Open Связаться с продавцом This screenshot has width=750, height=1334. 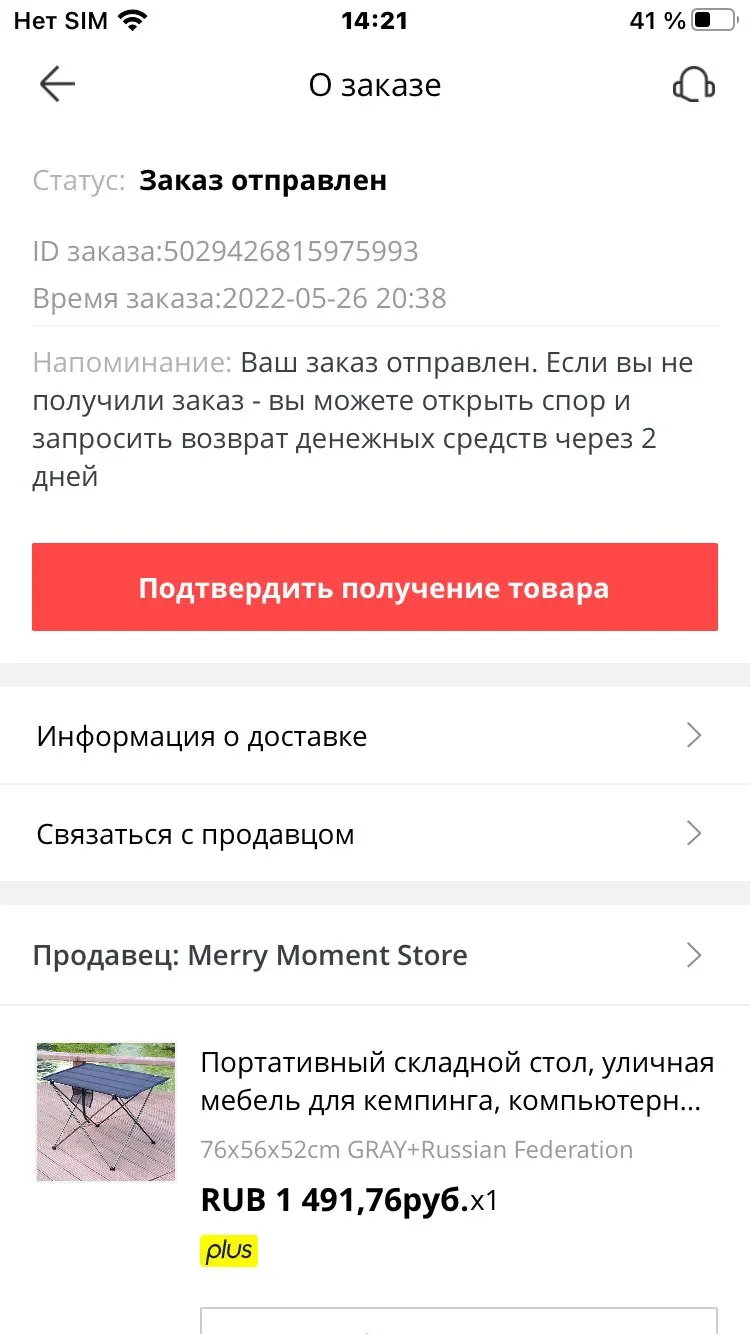click(374, 834)
